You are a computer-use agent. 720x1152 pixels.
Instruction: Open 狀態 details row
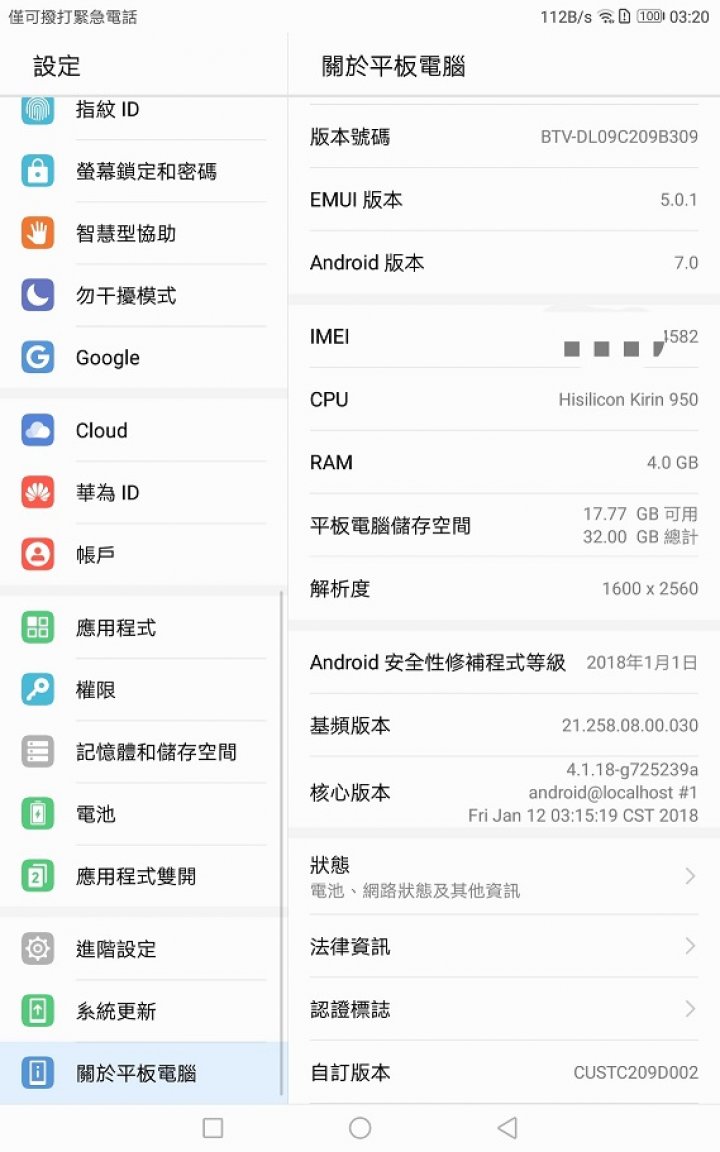point(504,876)
